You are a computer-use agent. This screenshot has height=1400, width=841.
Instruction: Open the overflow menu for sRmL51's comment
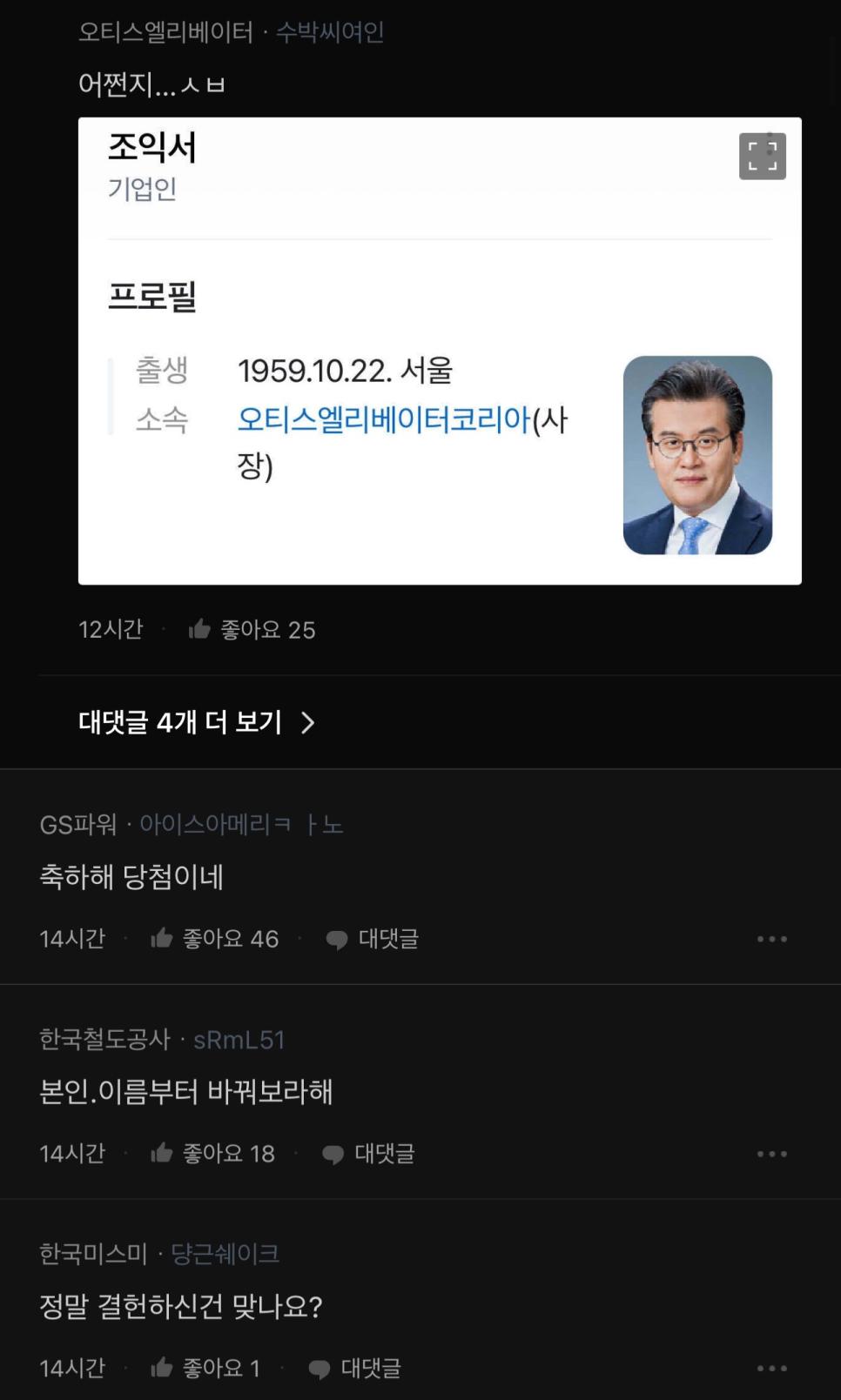(771, 1154)
